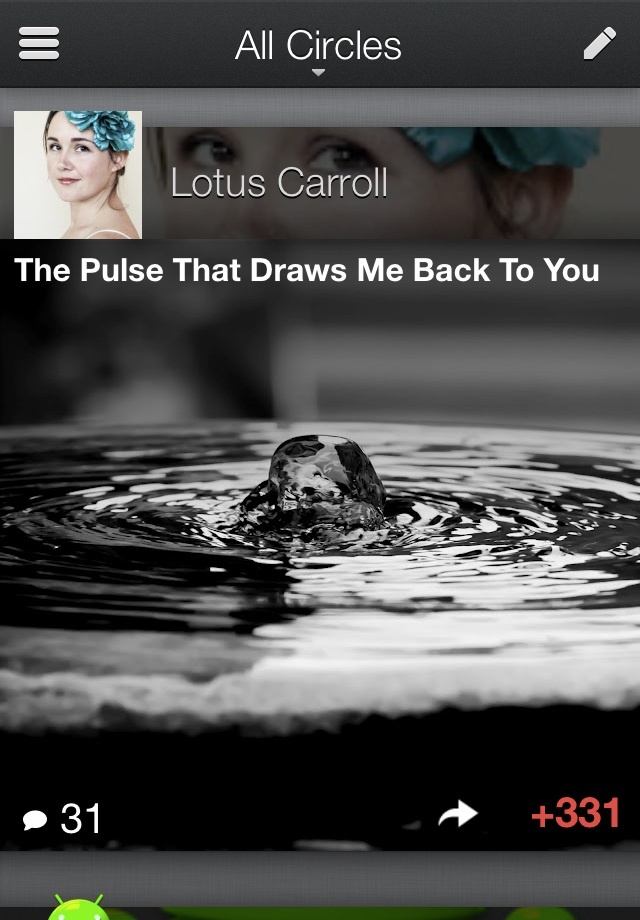View the 31 comments on this post
This screenshot has width=640, height=920.
[x=63, y=819]
